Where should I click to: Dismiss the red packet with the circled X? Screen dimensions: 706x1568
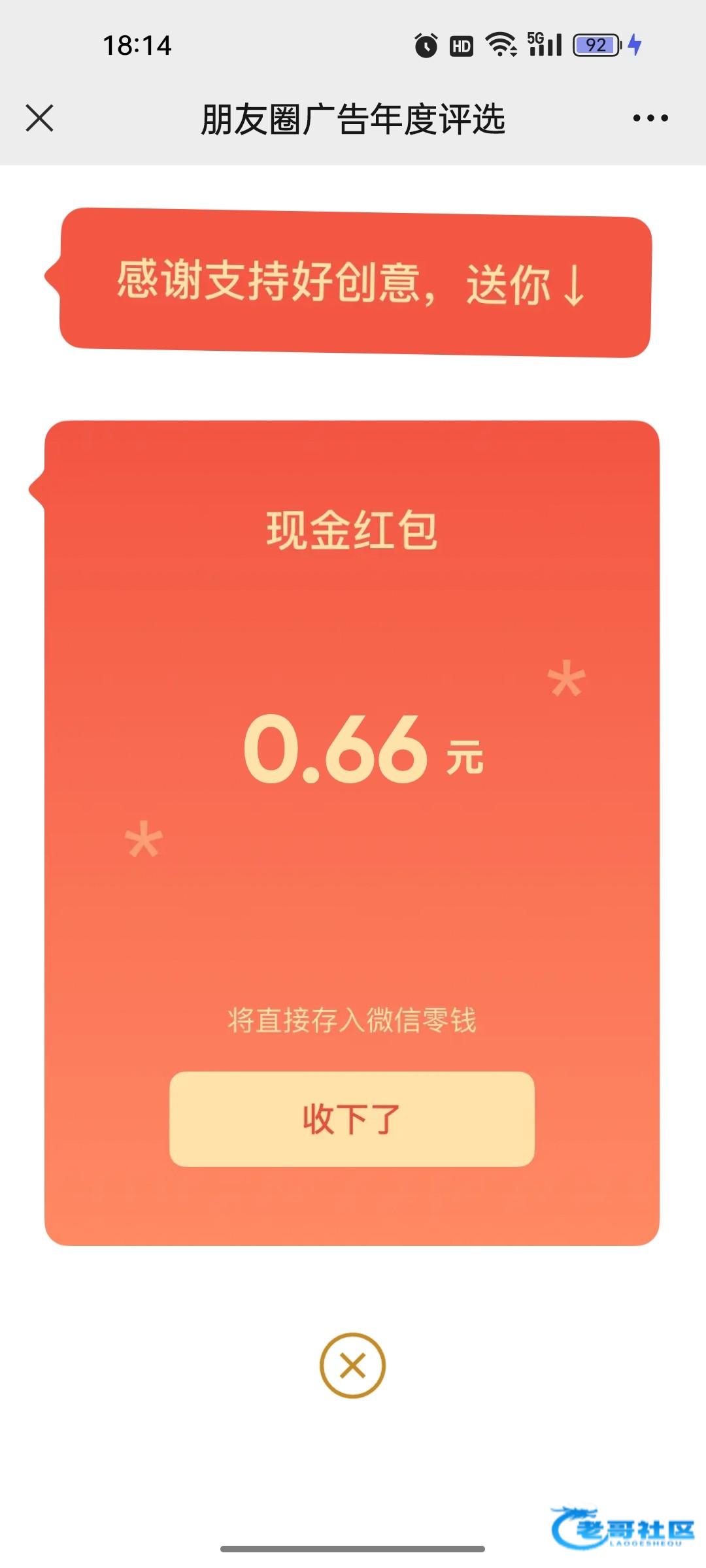352,1365
